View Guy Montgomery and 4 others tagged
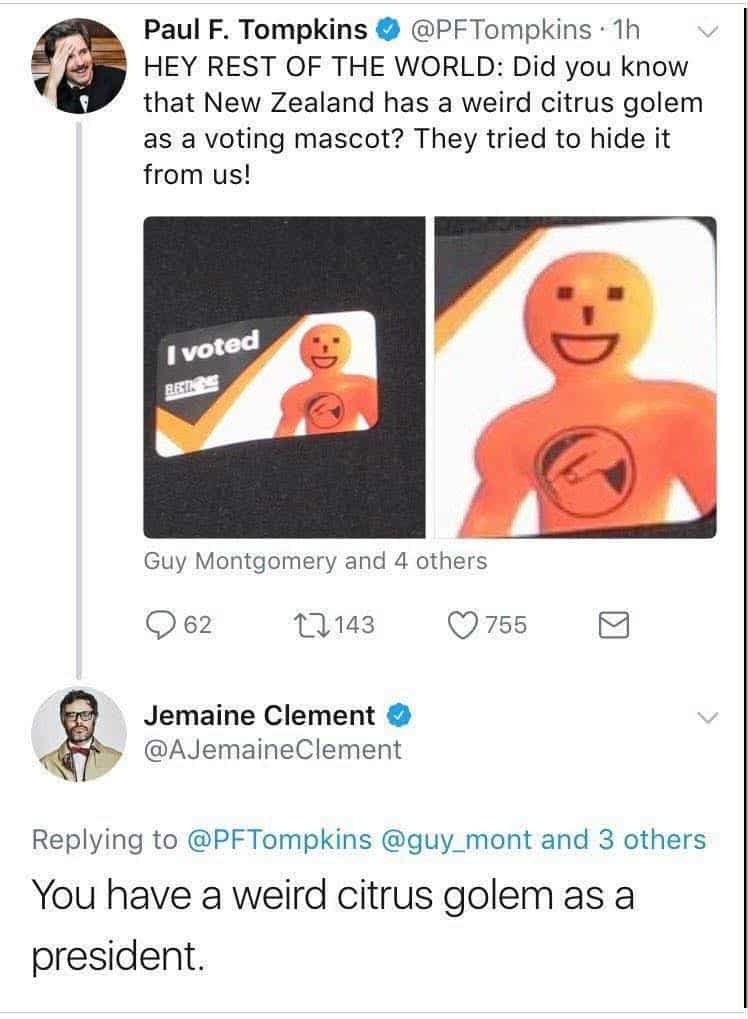This screenshot has width=748, height=1019. 315,562
